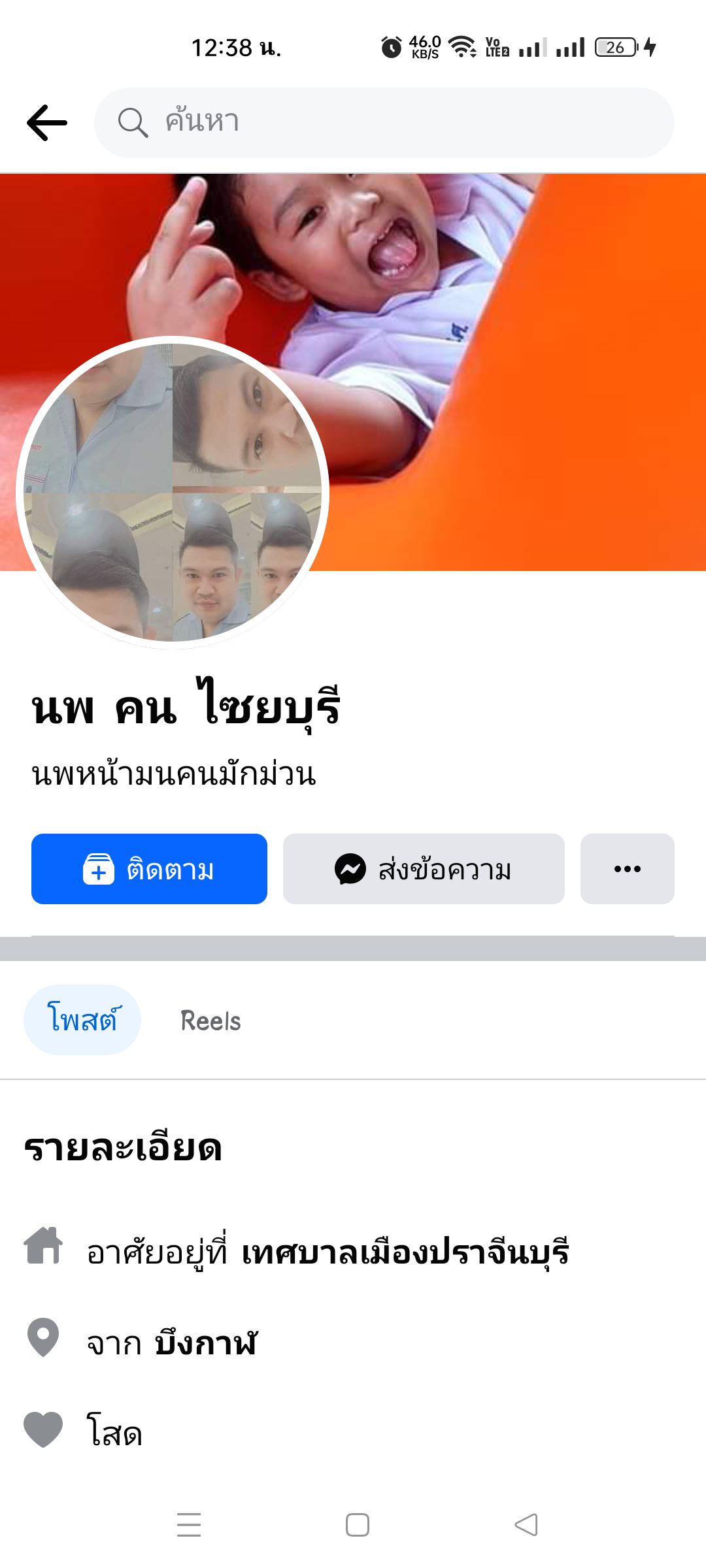The image size is (706, 1568).
Task: Open recent apps from navigation bar
Action: [x=189, y=1525]
